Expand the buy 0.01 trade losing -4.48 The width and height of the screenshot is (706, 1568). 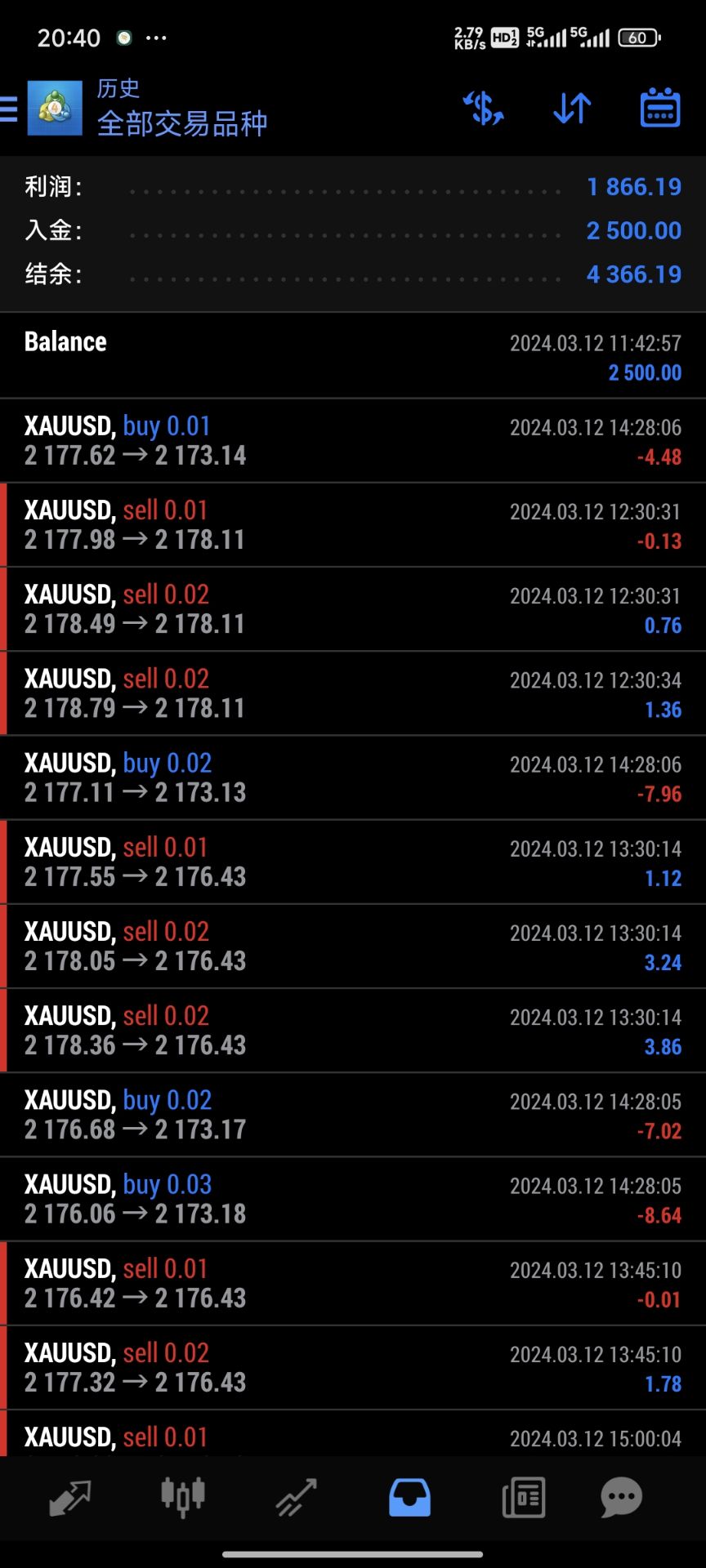[x=353, y=441]
